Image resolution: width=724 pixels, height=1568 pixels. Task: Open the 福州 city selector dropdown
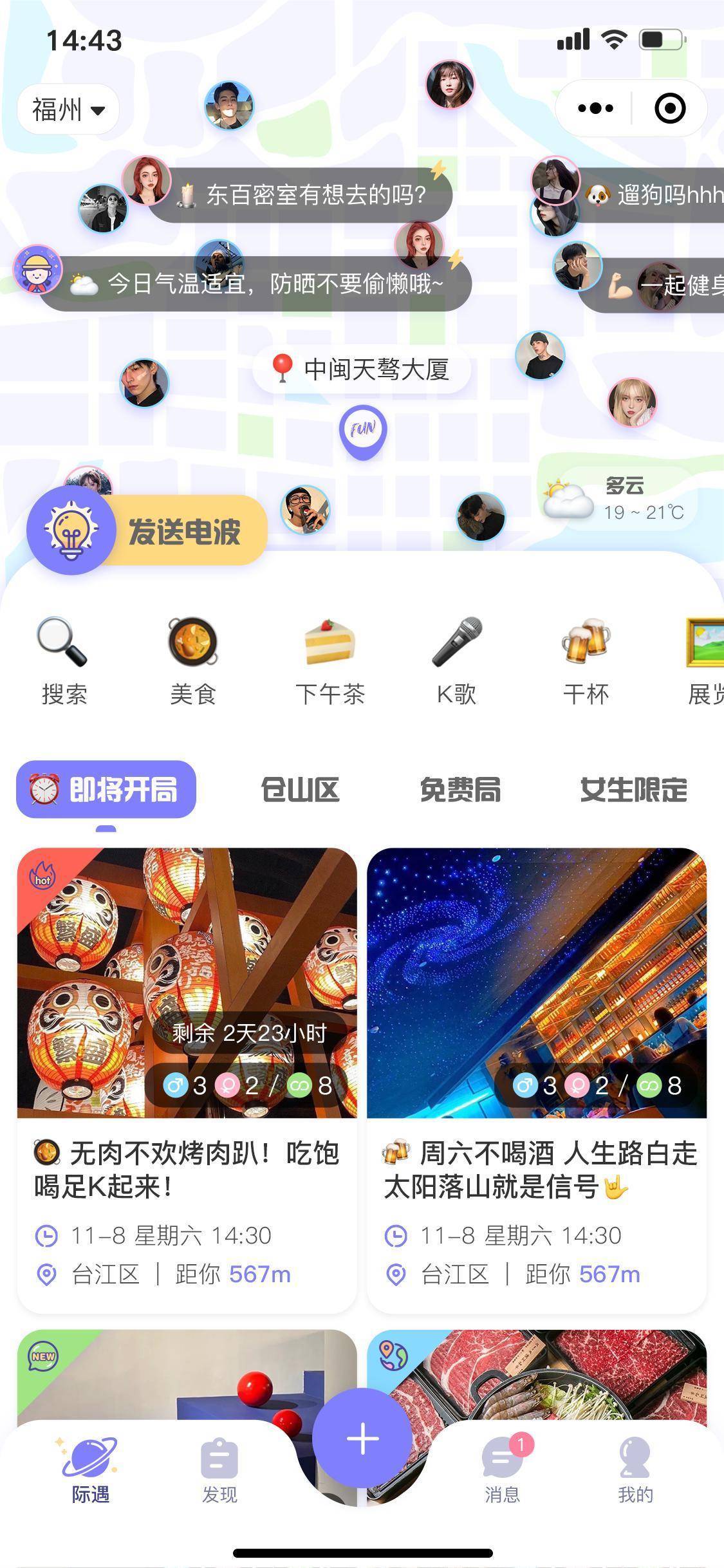68,109
